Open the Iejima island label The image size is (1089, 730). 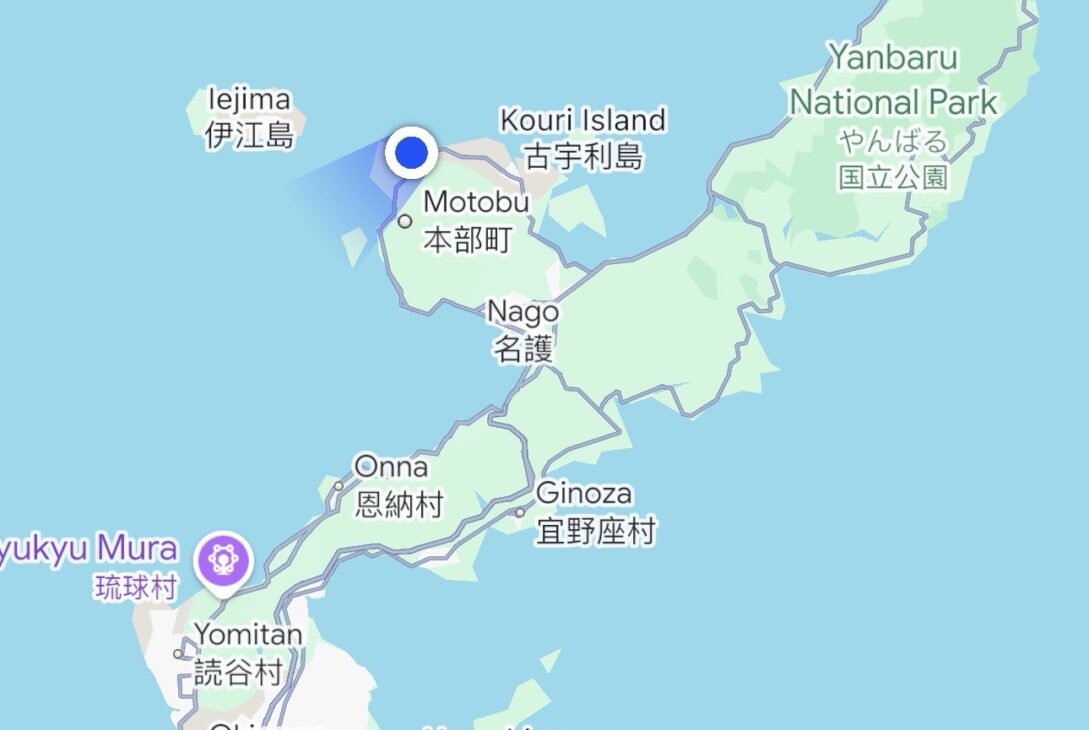(x=250, y=117)
